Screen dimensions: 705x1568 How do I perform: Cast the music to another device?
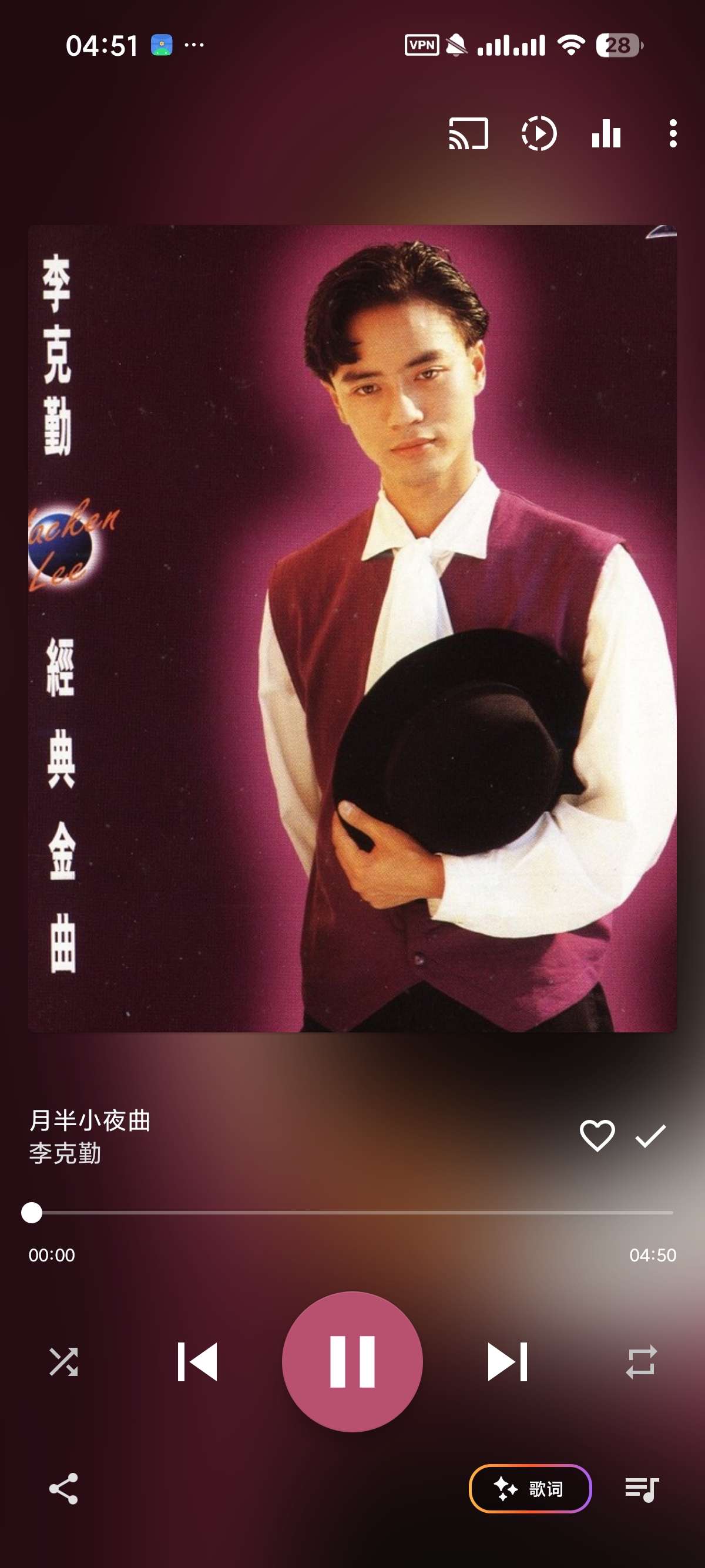[468, 133]
